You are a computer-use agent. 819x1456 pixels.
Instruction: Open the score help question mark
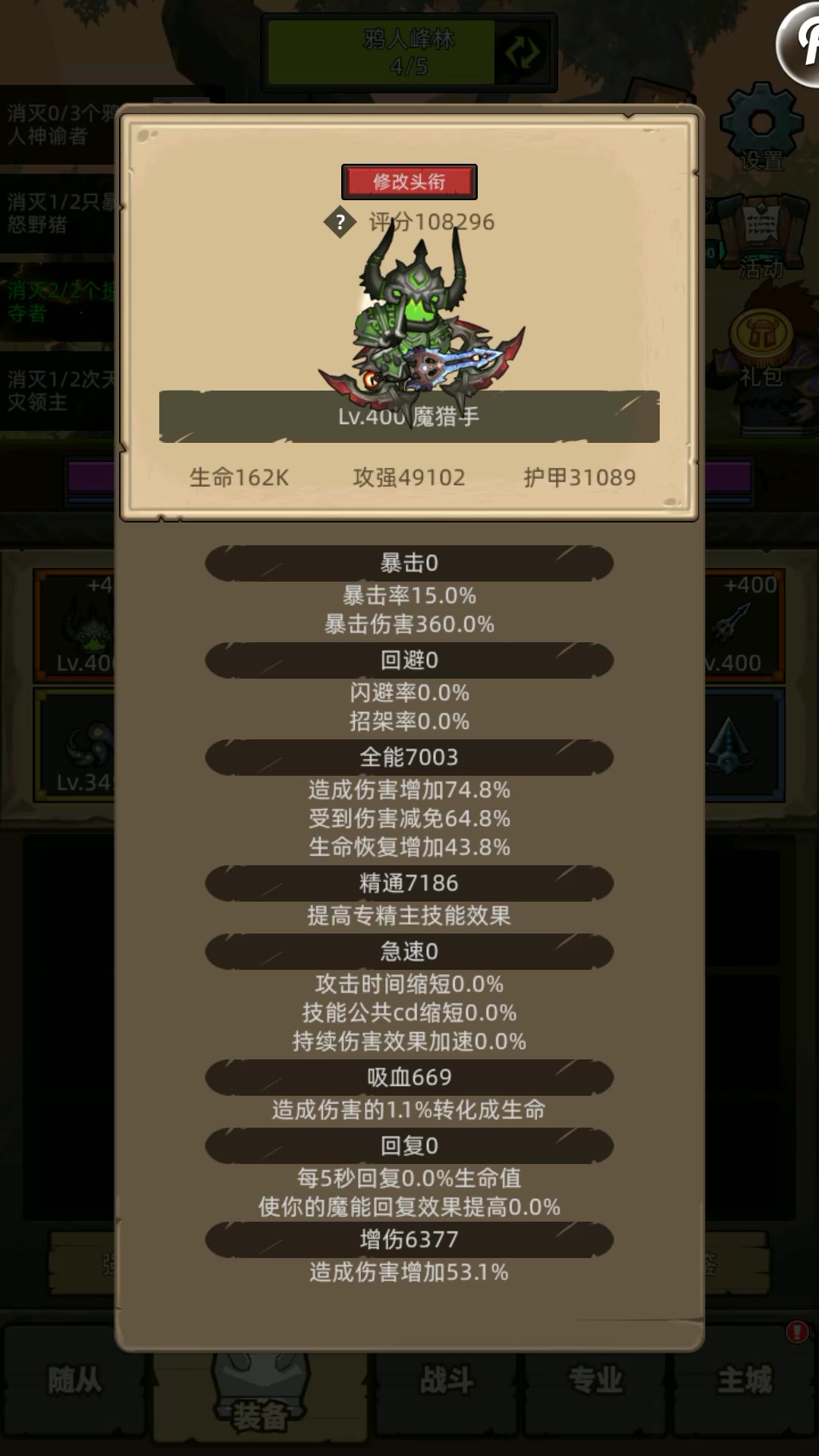coord(340,222)
